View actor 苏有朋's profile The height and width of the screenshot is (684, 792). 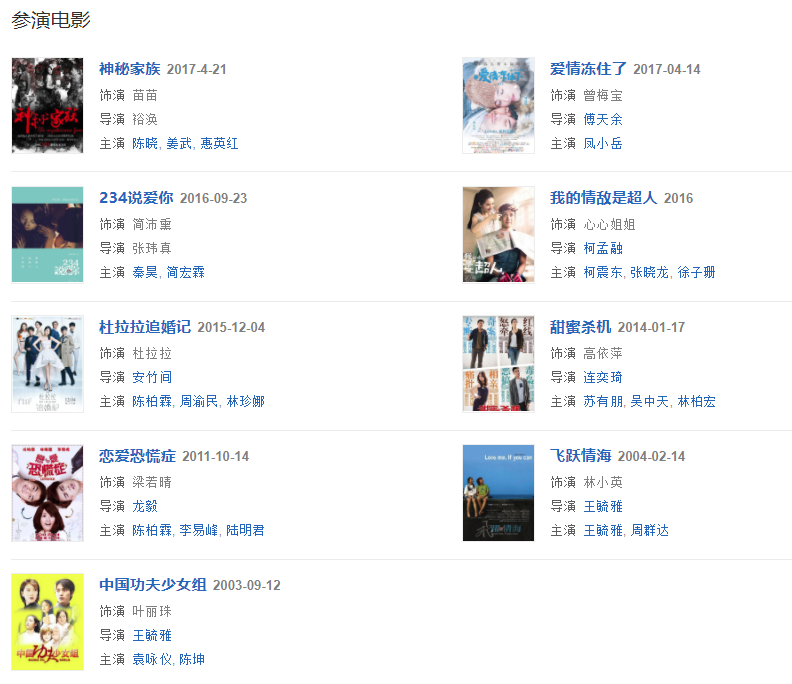pos(603,402)
